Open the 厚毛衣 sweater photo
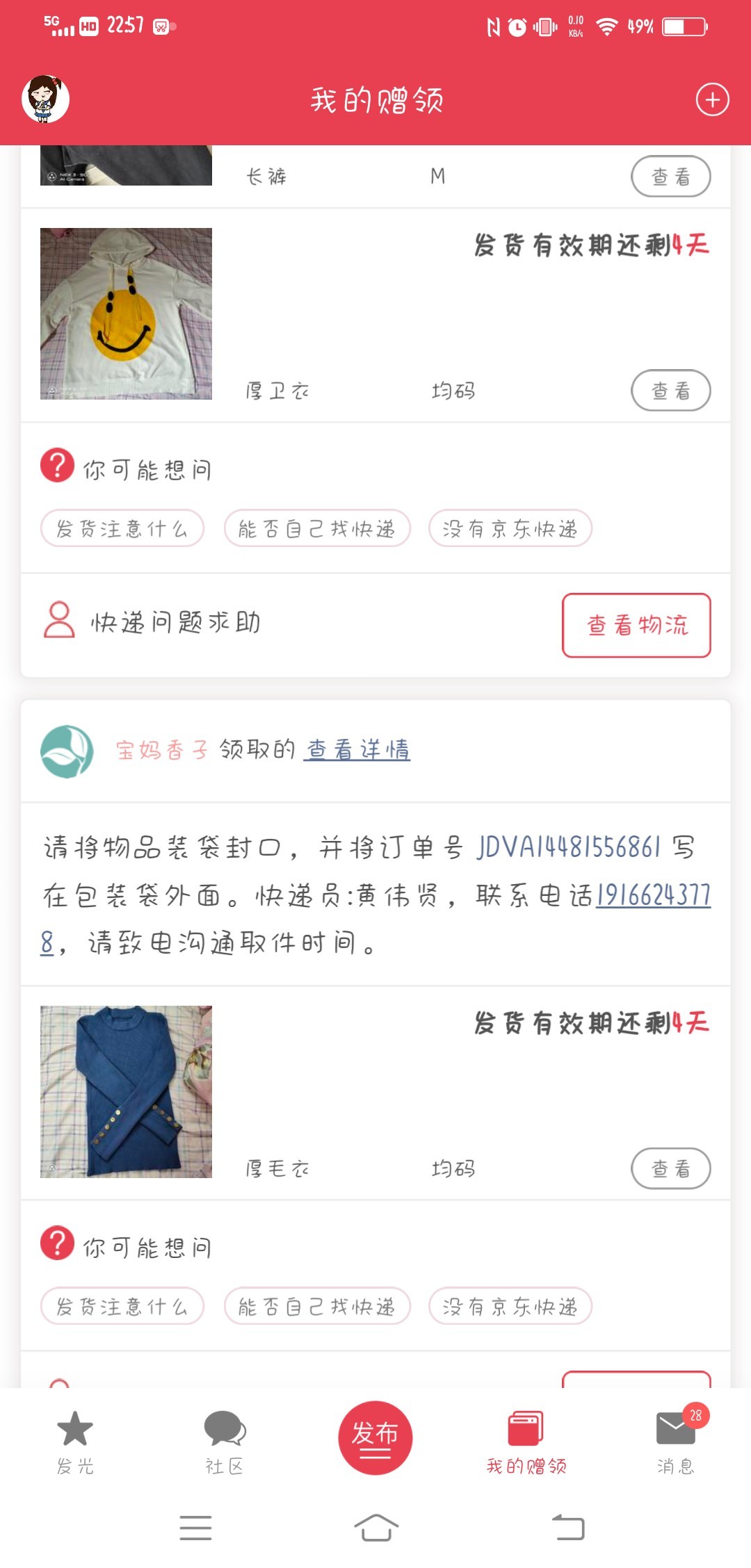This screenshot has height=1568, width=751. (x=126, y=1091)
